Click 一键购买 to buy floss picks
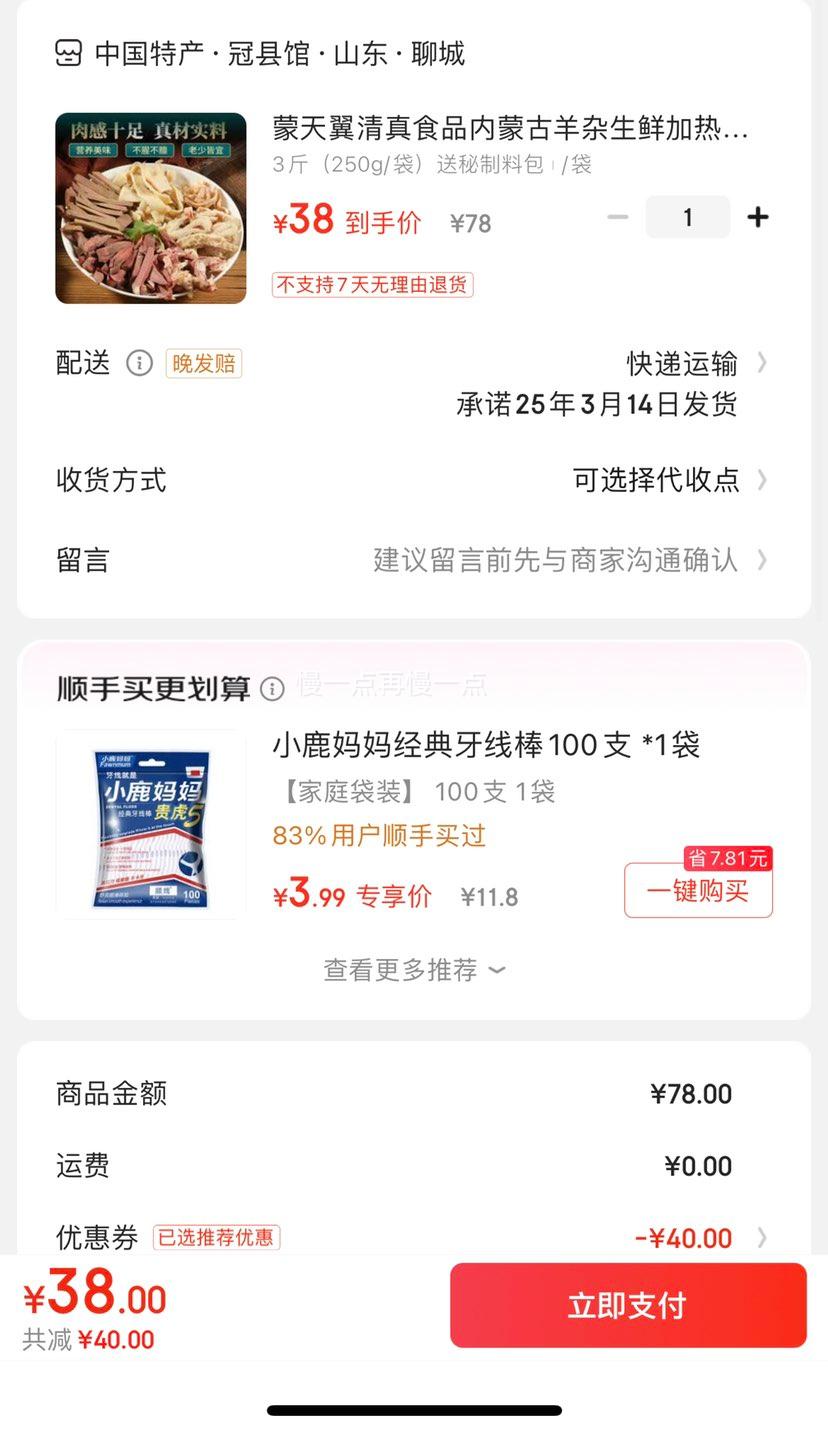Image resolution: width=828 pixels, height=1432 pixels. pos(697,889)
